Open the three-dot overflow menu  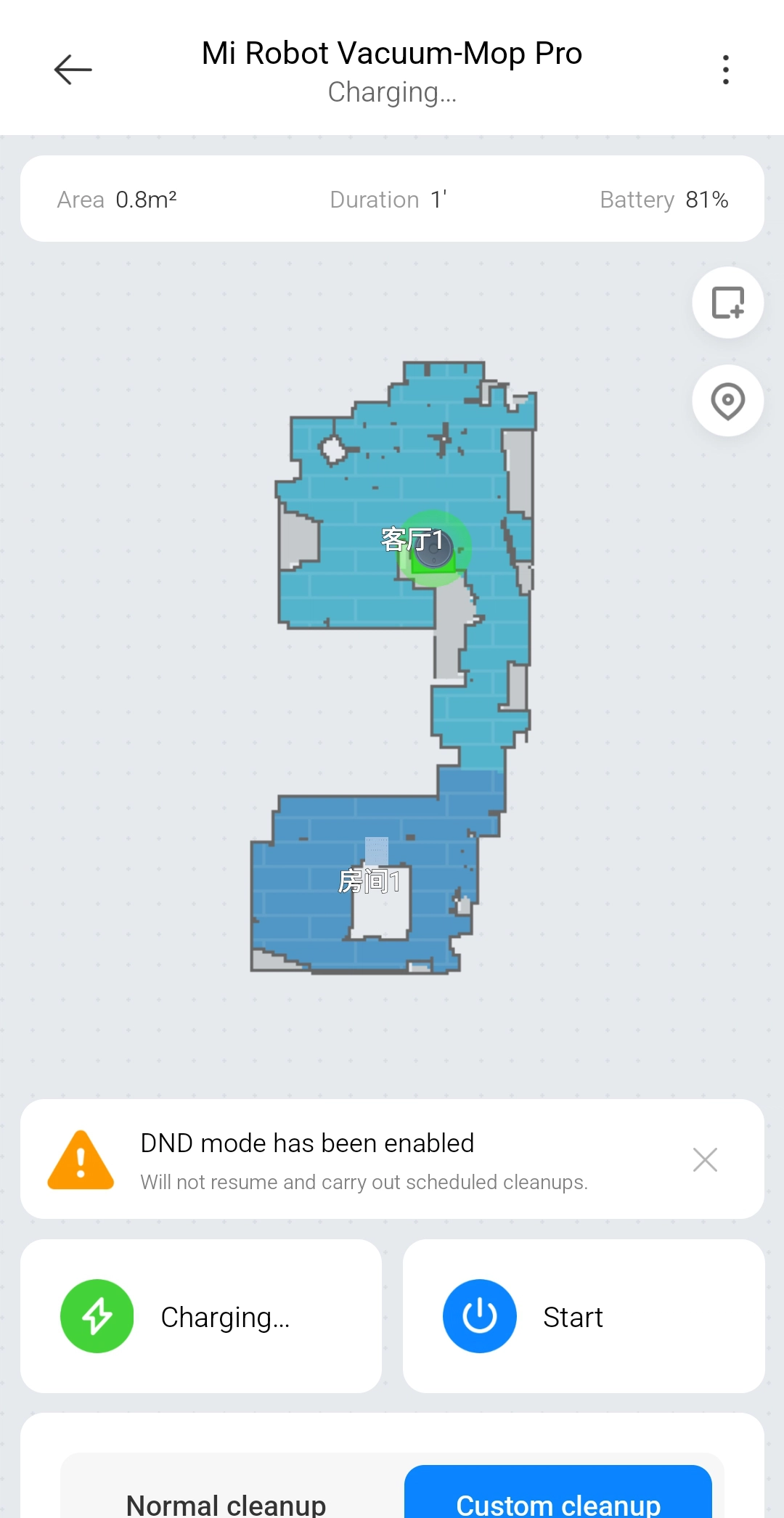click(725, 70)
